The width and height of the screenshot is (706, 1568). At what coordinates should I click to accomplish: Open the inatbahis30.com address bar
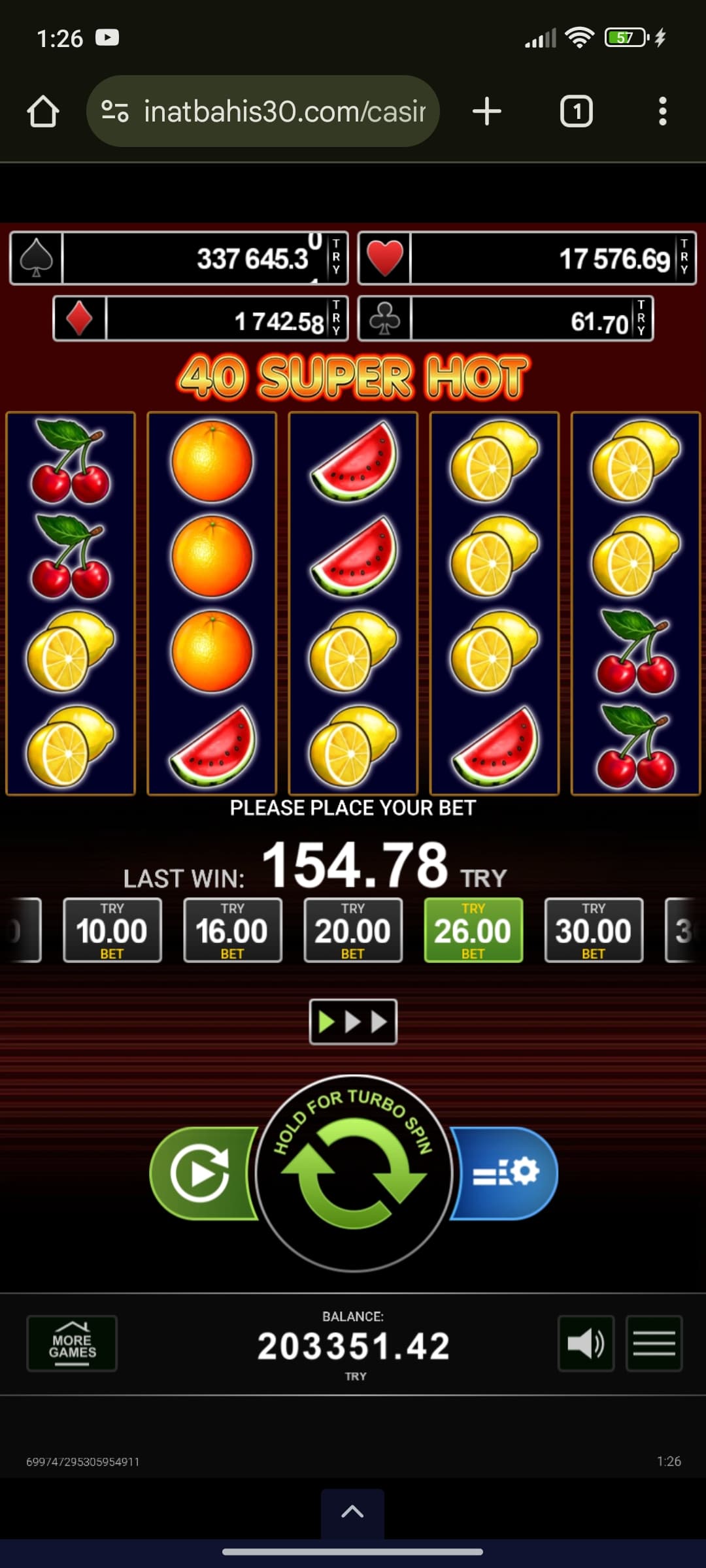coord(263,111)
